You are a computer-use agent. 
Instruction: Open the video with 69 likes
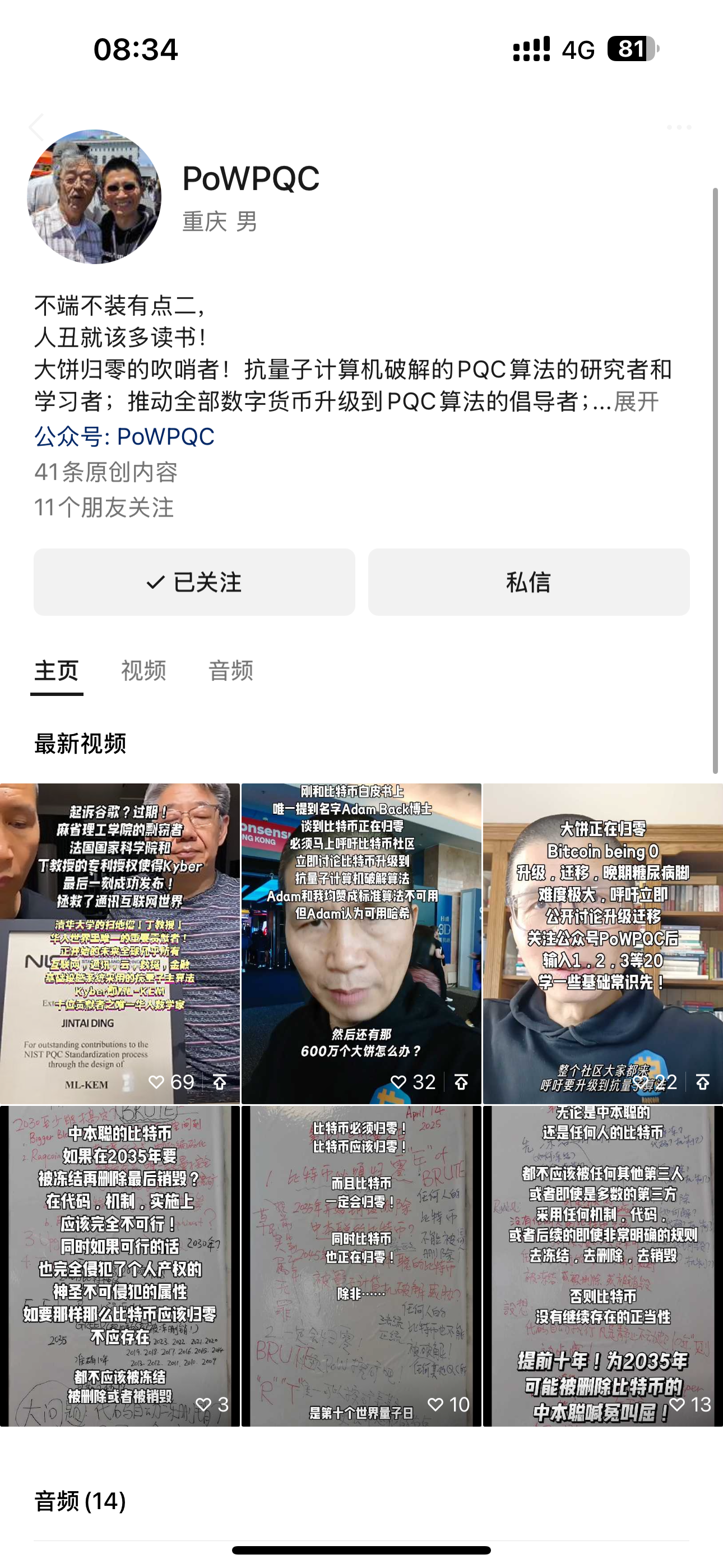(x=119, y=943)
